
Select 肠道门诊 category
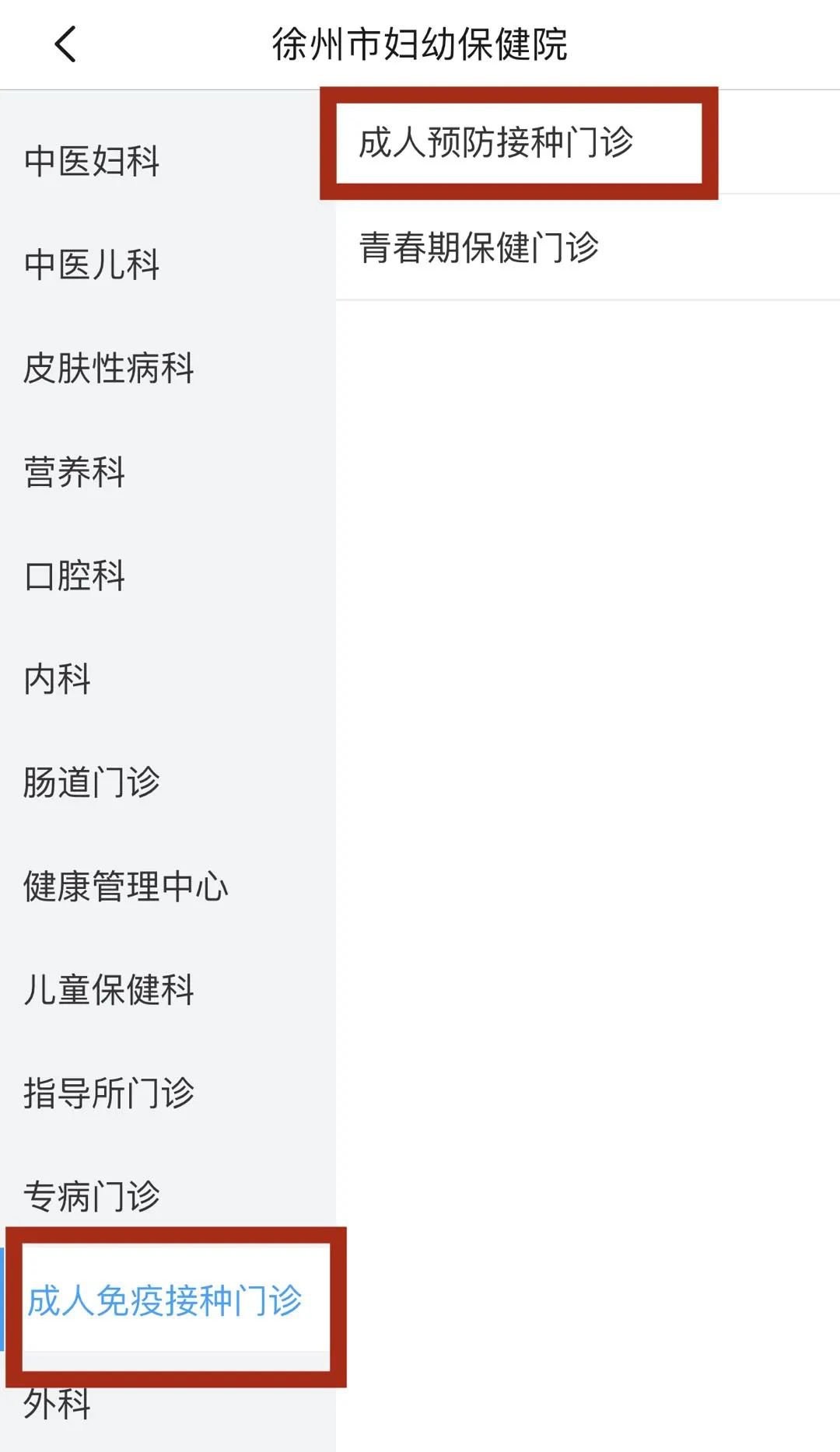point(92,782)
